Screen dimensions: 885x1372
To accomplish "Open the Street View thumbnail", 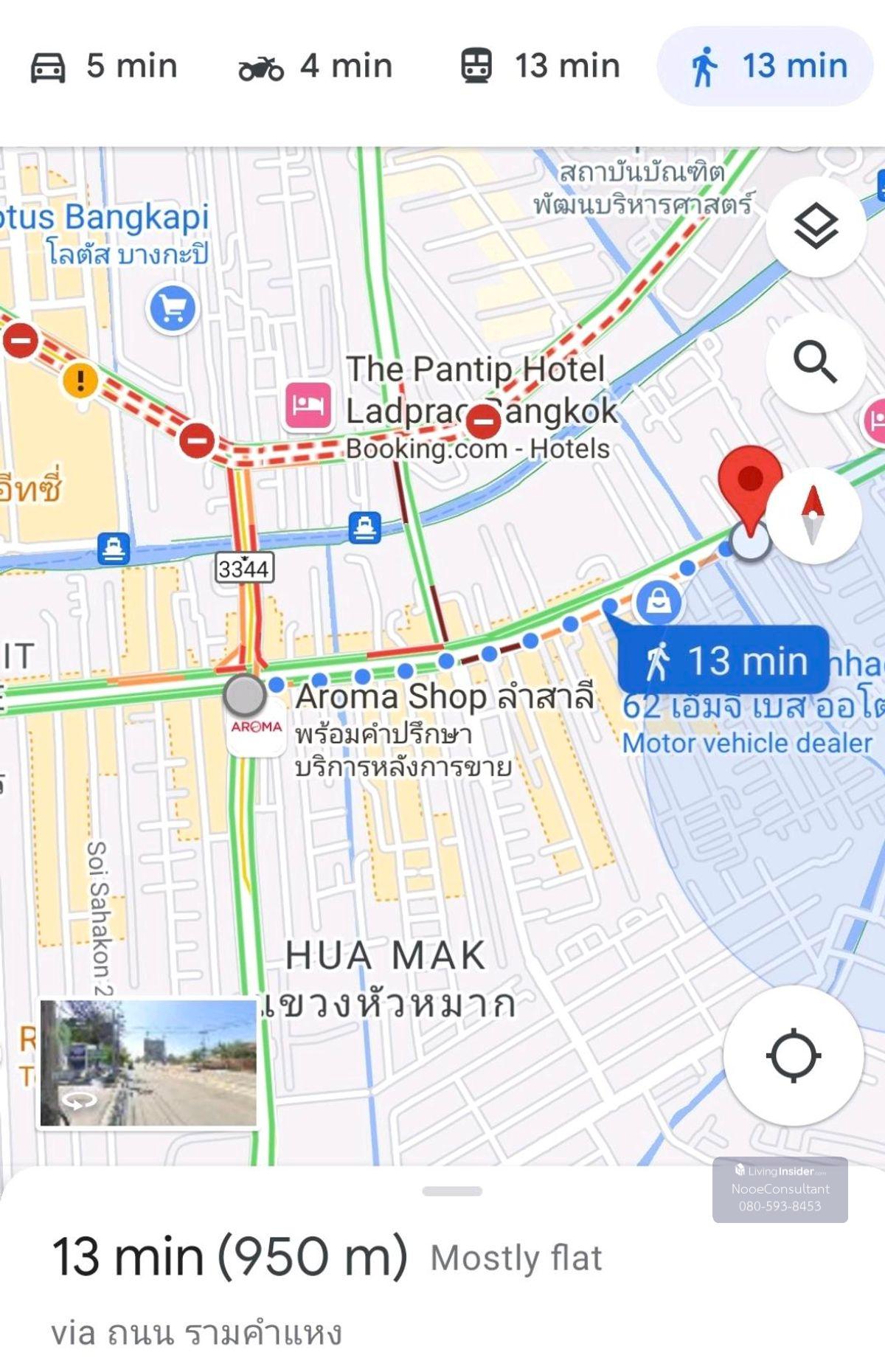I will point(148,1063).
